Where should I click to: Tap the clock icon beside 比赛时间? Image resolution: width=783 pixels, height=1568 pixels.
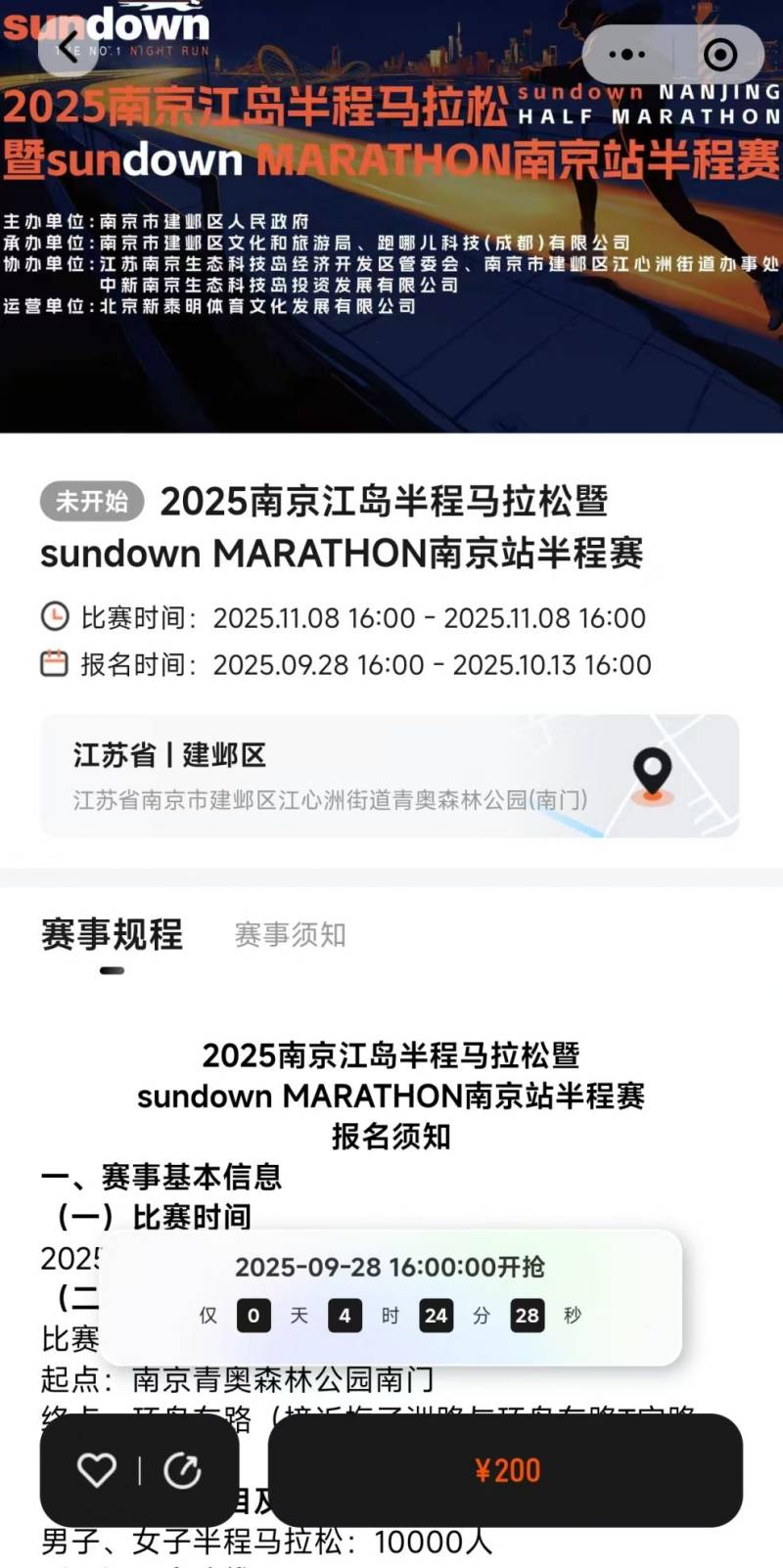point(56,617)
